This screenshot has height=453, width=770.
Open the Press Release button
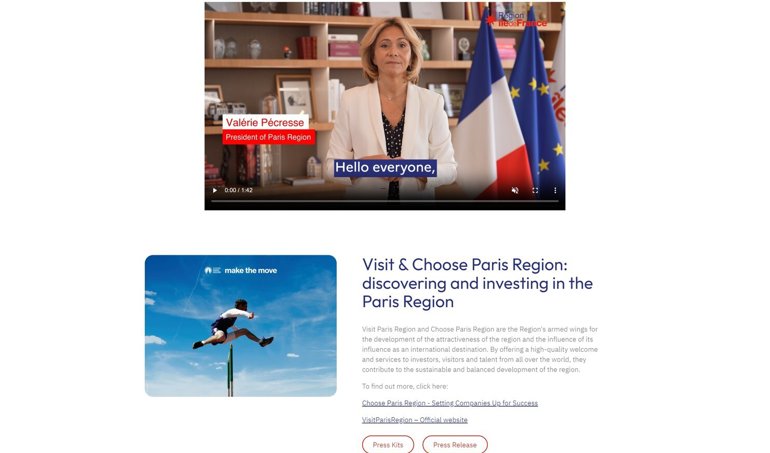click(x=455, y=444)
